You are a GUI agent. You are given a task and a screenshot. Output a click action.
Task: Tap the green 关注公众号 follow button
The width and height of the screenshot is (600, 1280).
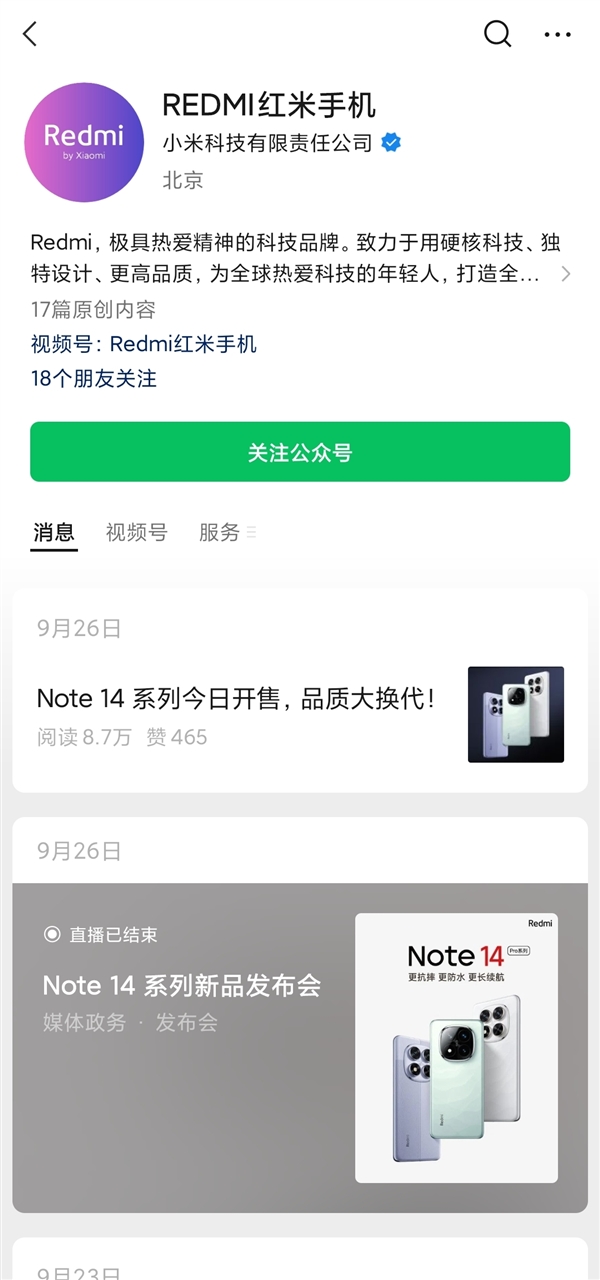coord(300,452)
